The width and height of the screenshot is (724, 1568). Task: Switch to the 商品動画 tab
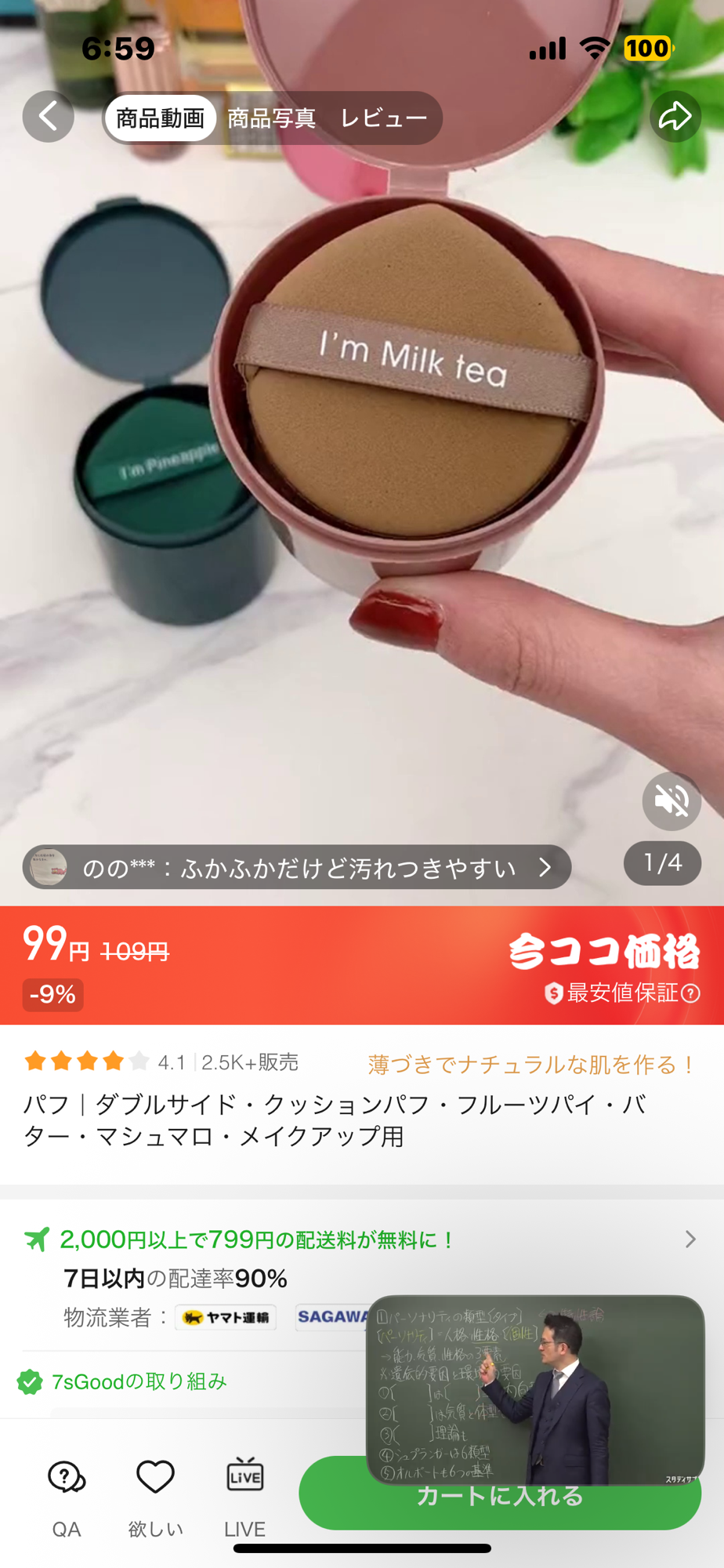[x=160, y=118]
